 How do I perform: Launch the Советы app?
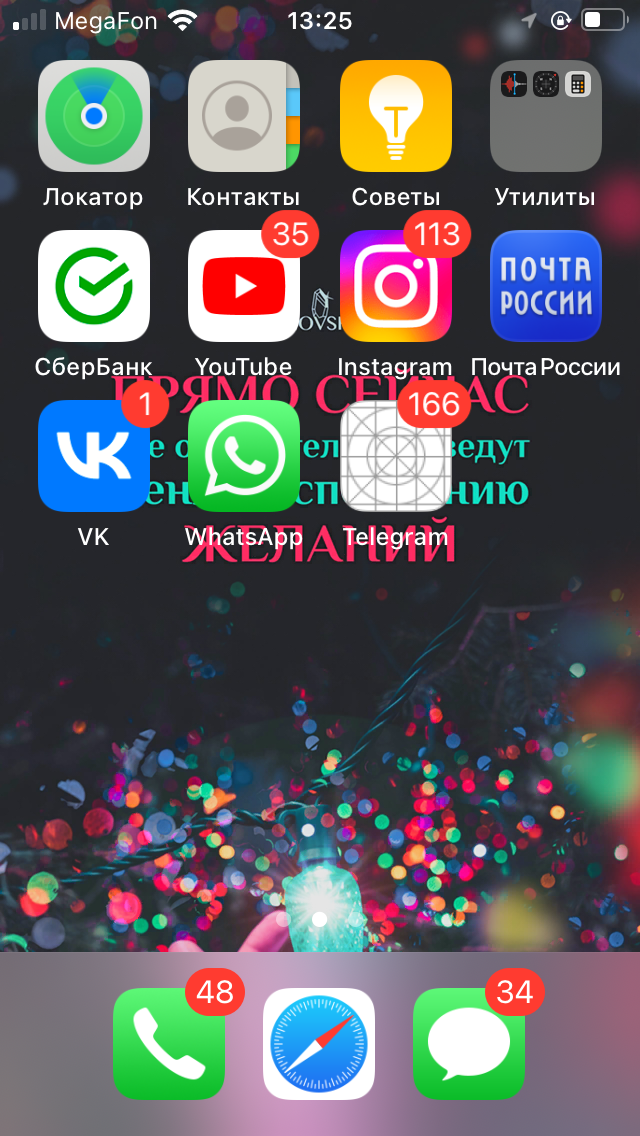tap(396, 116)
